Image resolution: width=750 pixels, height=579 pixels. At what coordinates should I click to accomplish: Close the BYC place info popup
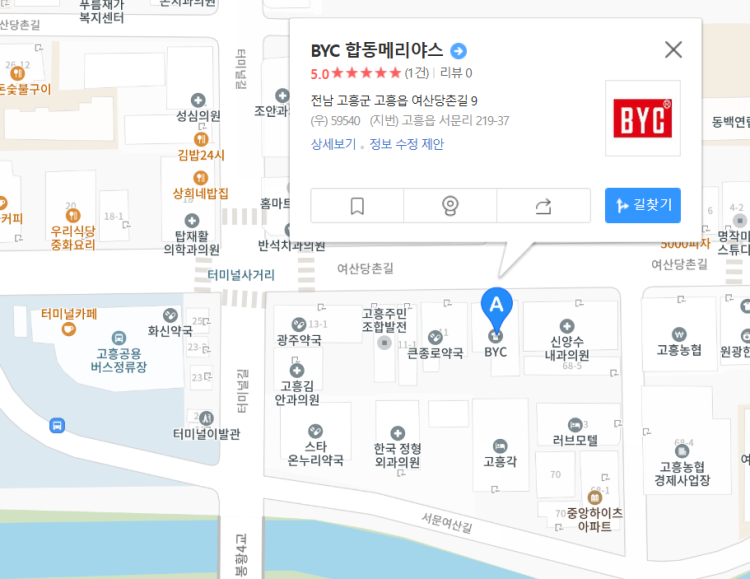pyautogui.click(x=673, y=50)
